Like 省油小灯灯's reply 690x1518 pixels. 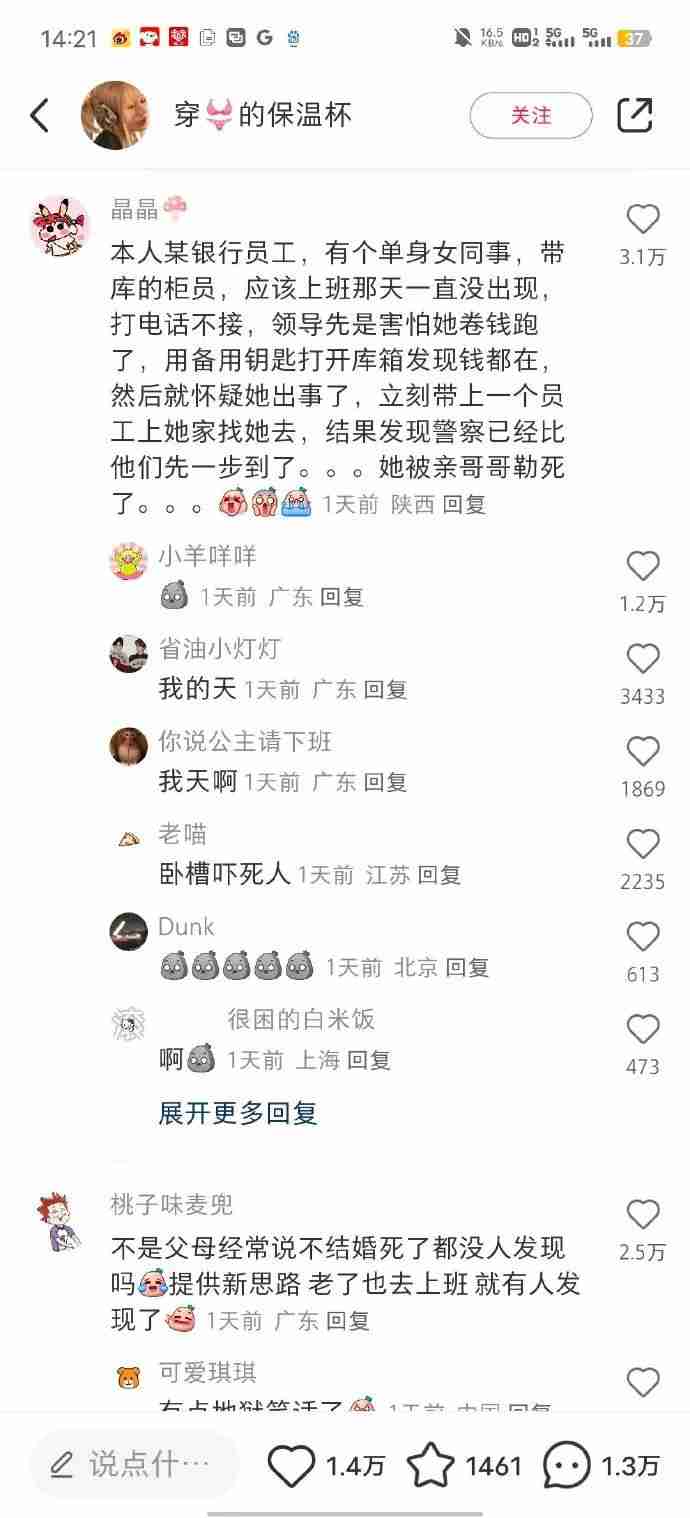(x=643, y=659)
